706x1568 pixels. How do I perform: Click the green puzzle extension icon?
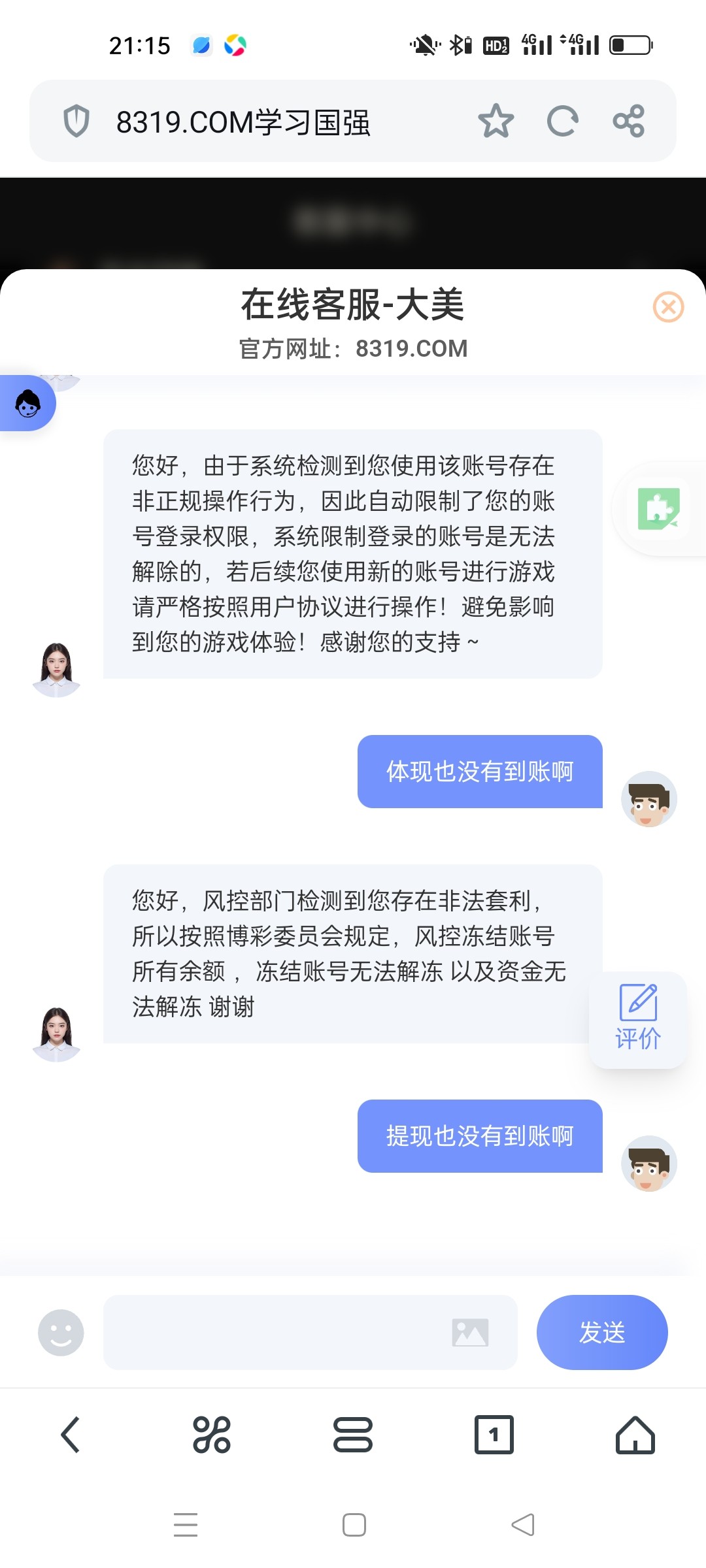660,510
